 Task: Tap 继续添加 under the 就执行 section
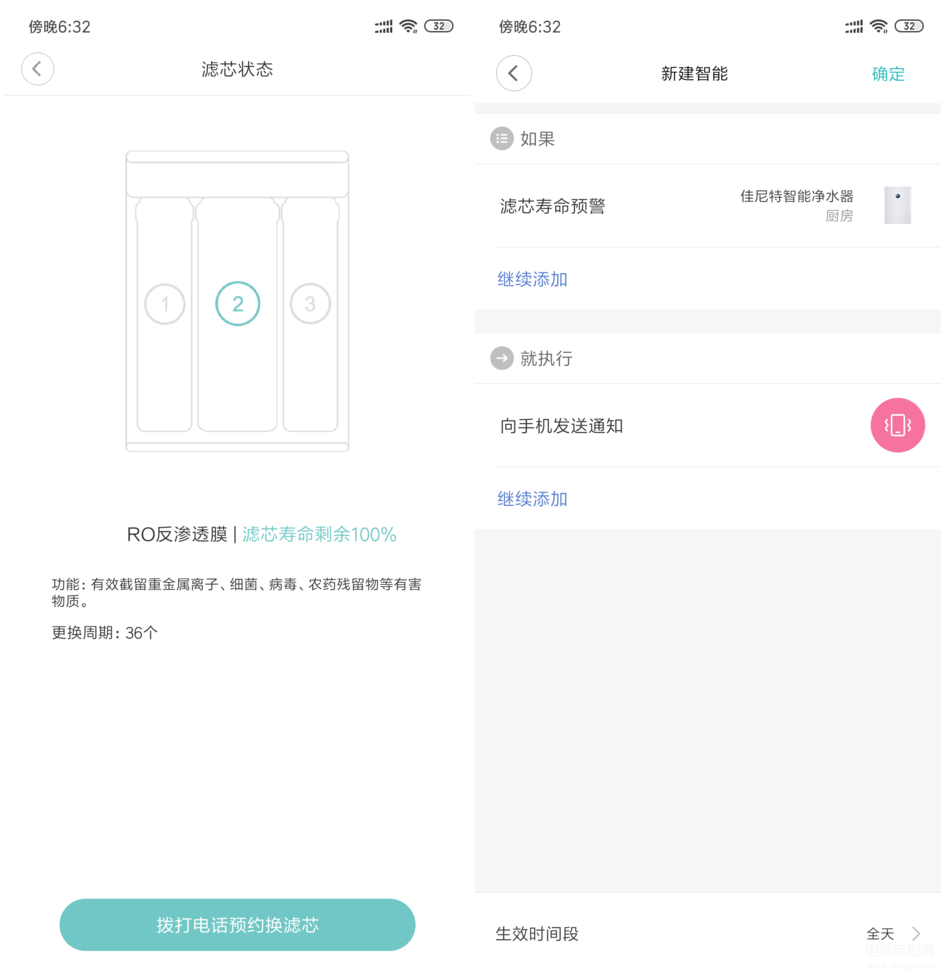pyautogui.click(x=533, y=499)
